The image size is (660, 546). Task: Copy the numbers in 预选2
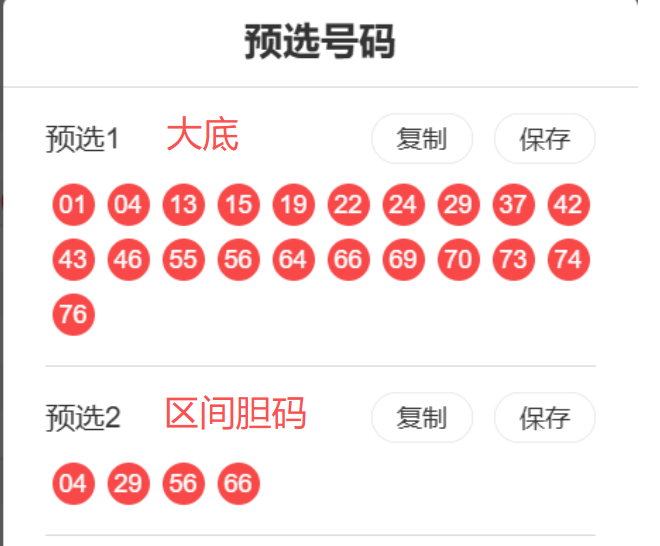coord(421,418)
